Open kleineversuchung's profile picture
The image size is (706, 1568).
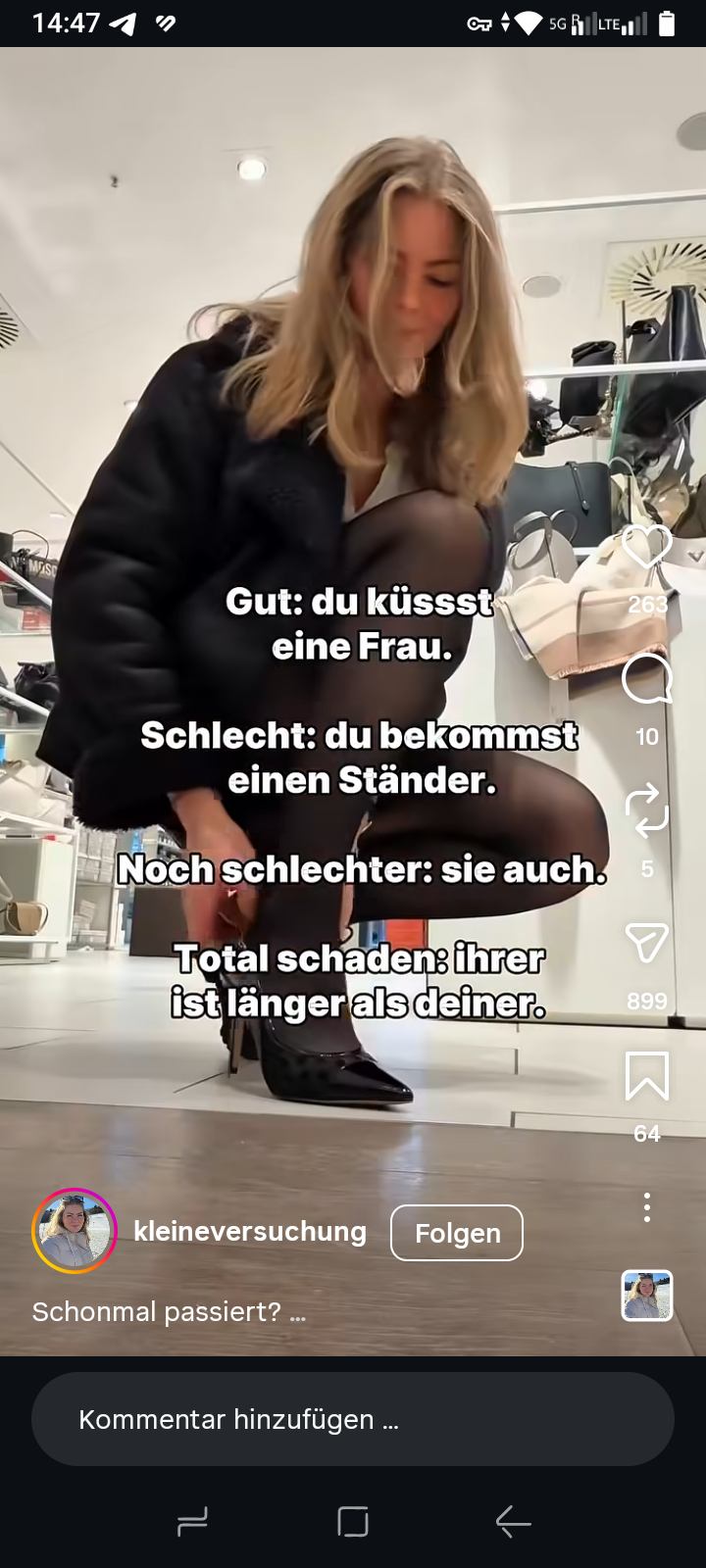75,1231
